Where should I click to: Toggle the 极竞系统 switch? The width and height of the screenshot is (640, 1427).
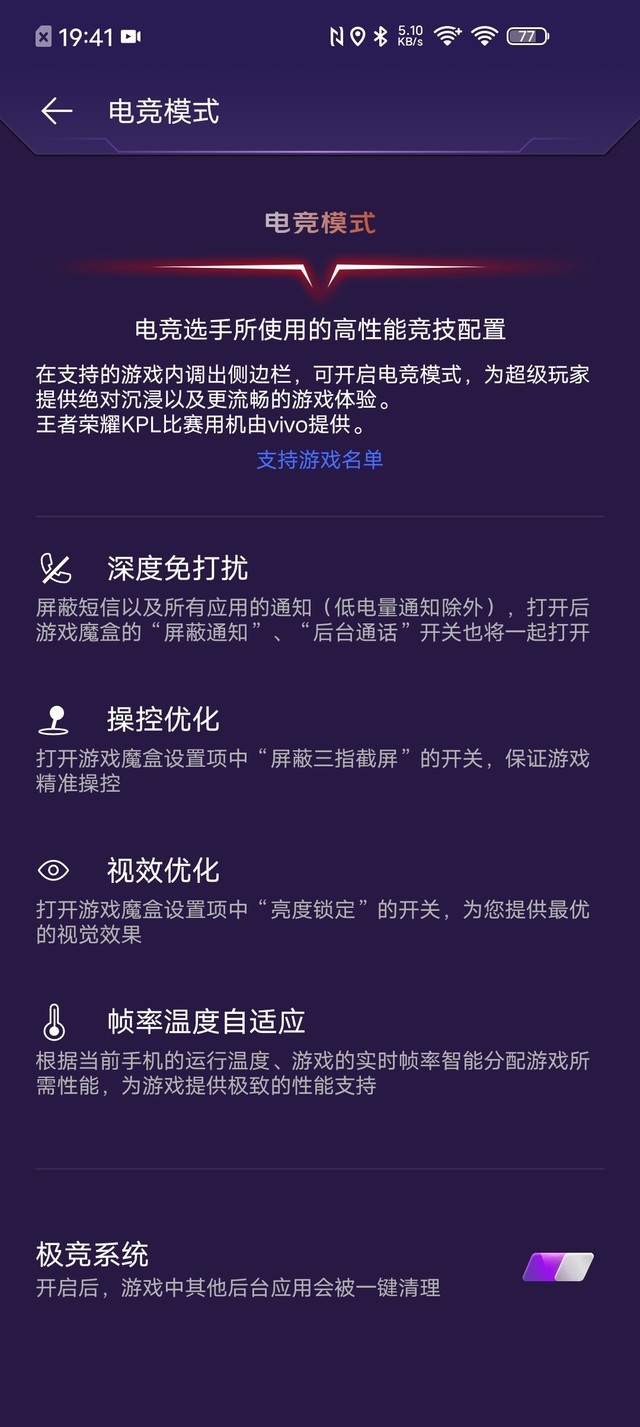(558, 1267)
